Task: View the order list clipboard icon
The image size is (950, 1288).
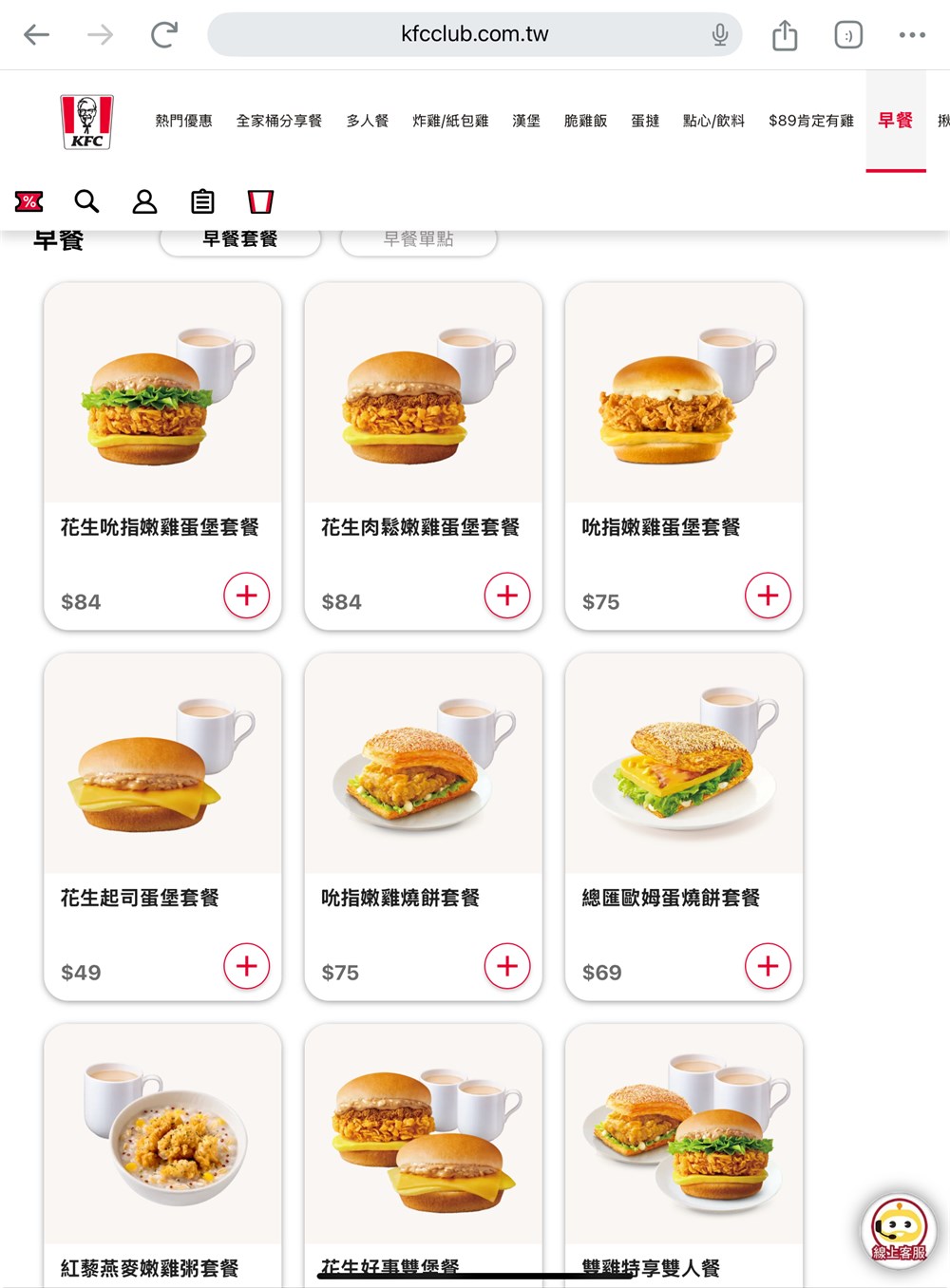Action: (x=202, y=201)
